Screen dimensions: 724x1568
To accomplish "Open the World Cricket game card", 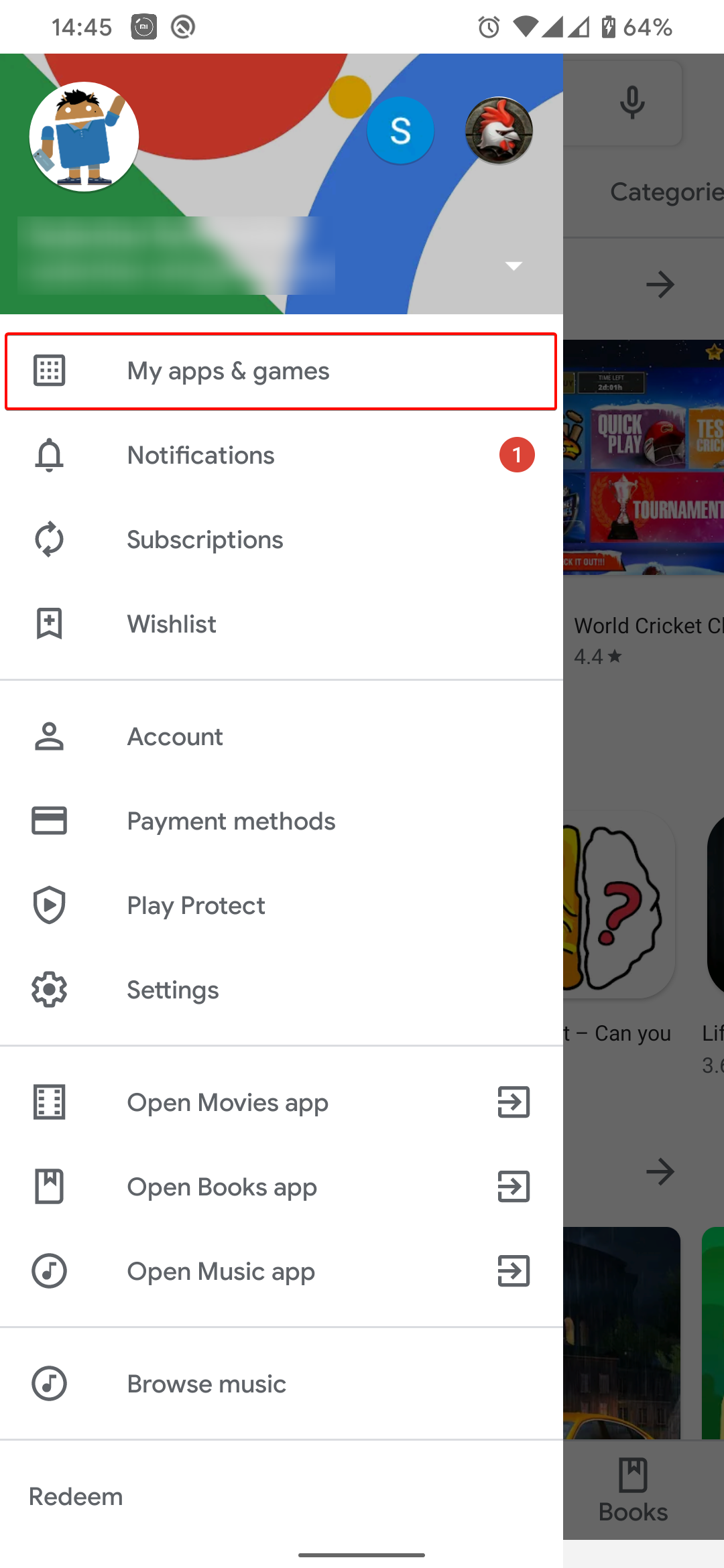I will [644, 503].
